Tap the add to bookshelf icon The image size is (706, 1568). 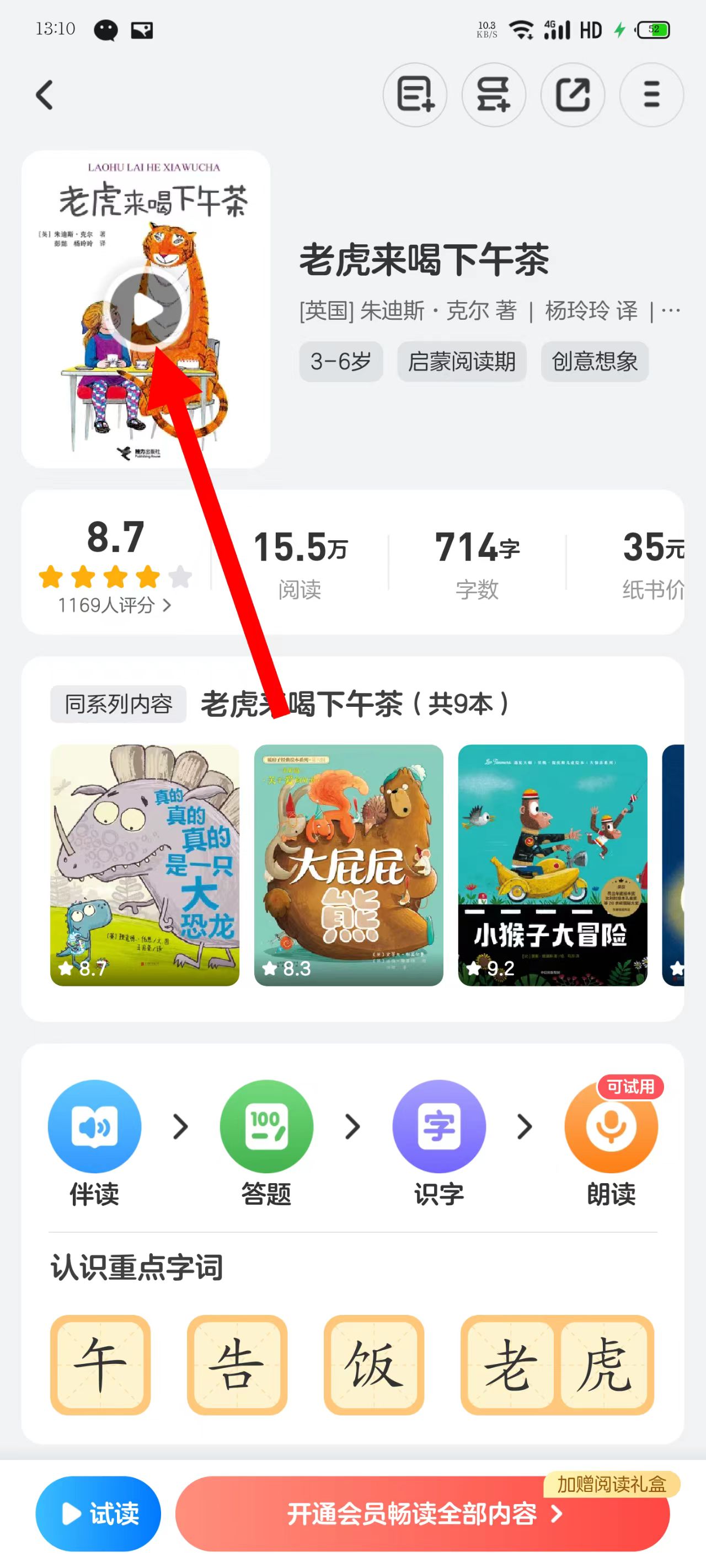coord(494,95)
